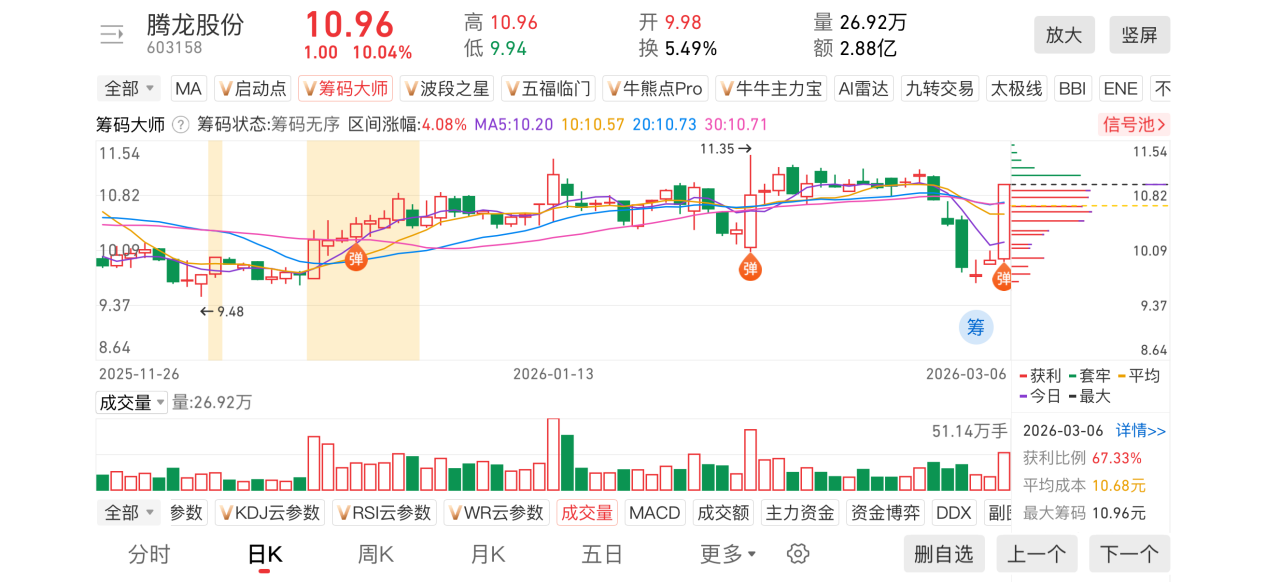This screenshot has width=1266, height=582.
Task: Switch to portrait with 竖屏 button
Action: pyautogui.click(x=1139, y=35)
